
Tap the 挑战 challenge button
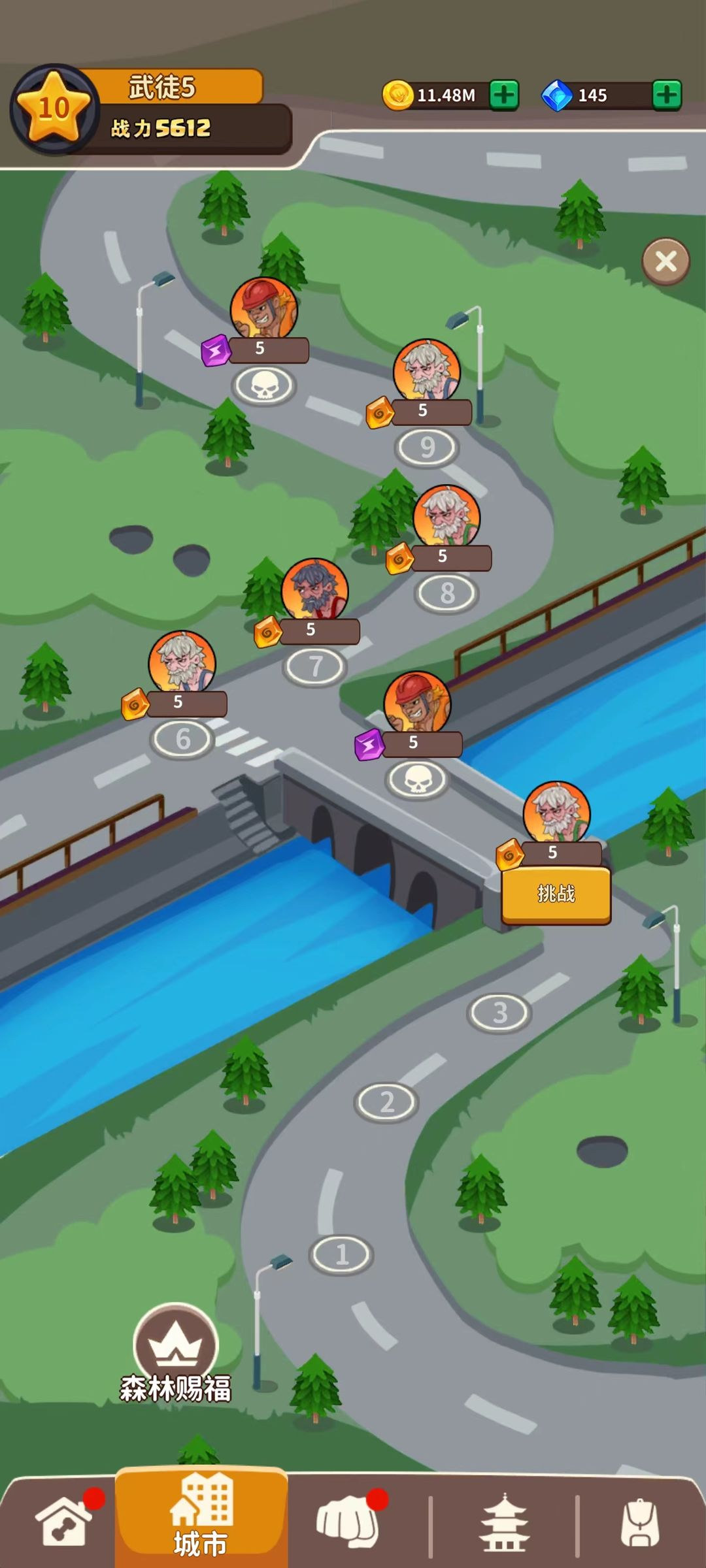[x=556, y=894]
